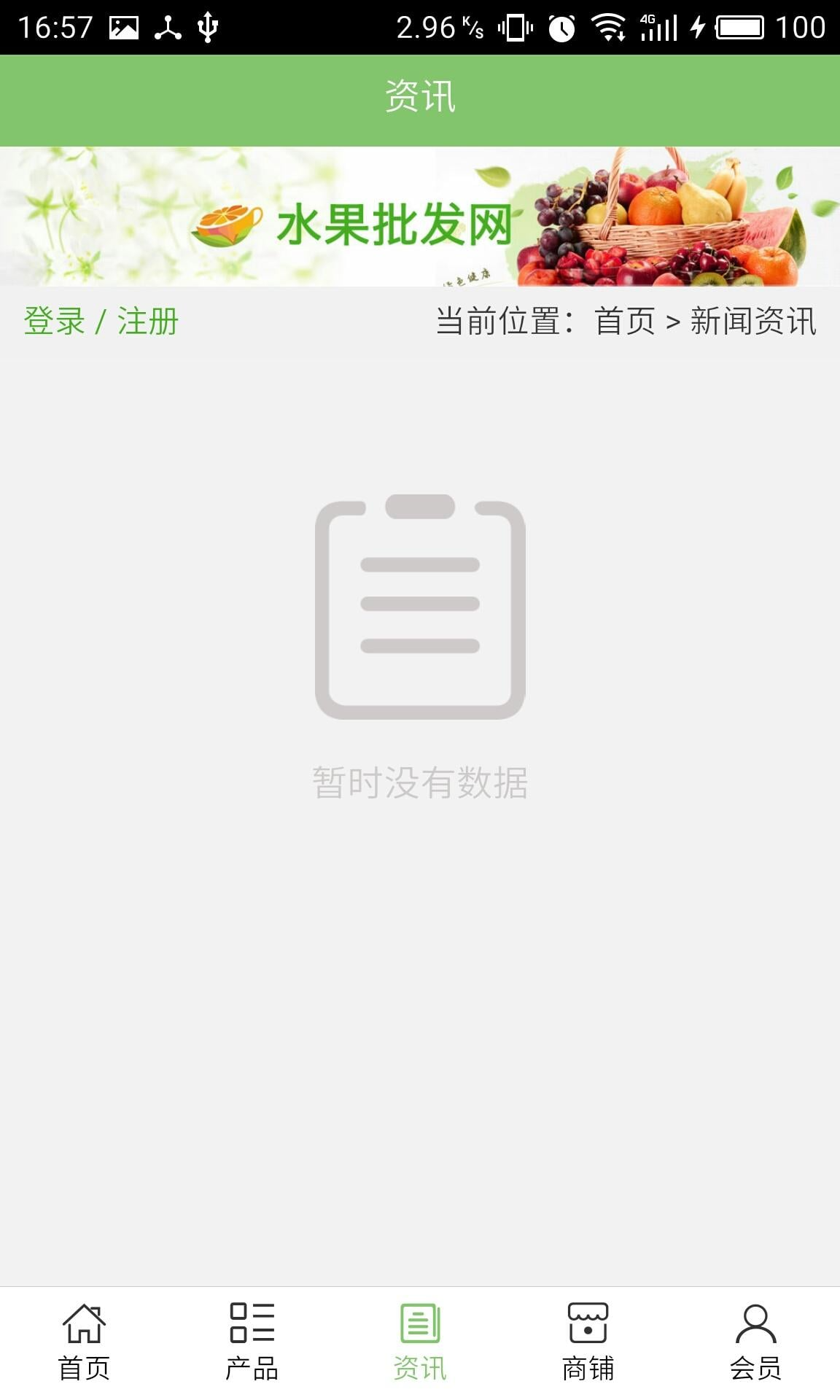This screenshot has height=1400, width=840.
Task: Go to 首页 via breadcrumb link
Action: pos(625,322)
